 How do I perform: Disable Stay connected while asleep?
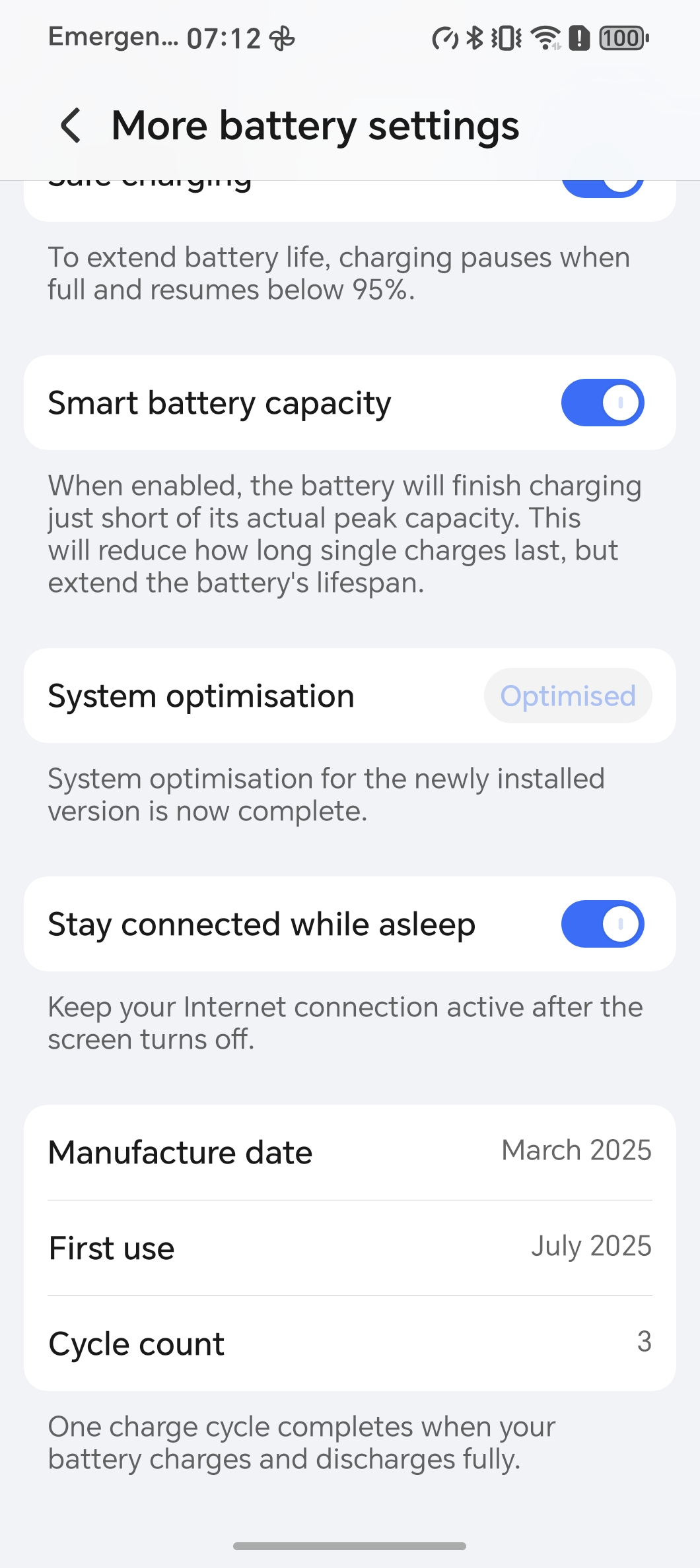pyautogui.click(x=602, y=924)
